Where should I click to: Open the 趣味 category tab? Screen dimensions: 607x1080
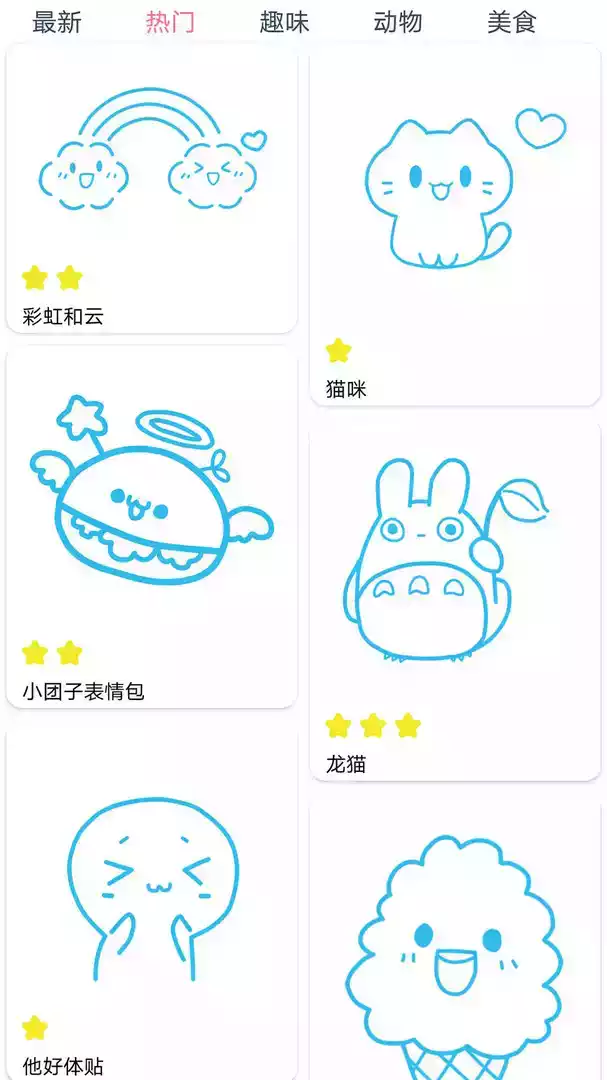284,22
